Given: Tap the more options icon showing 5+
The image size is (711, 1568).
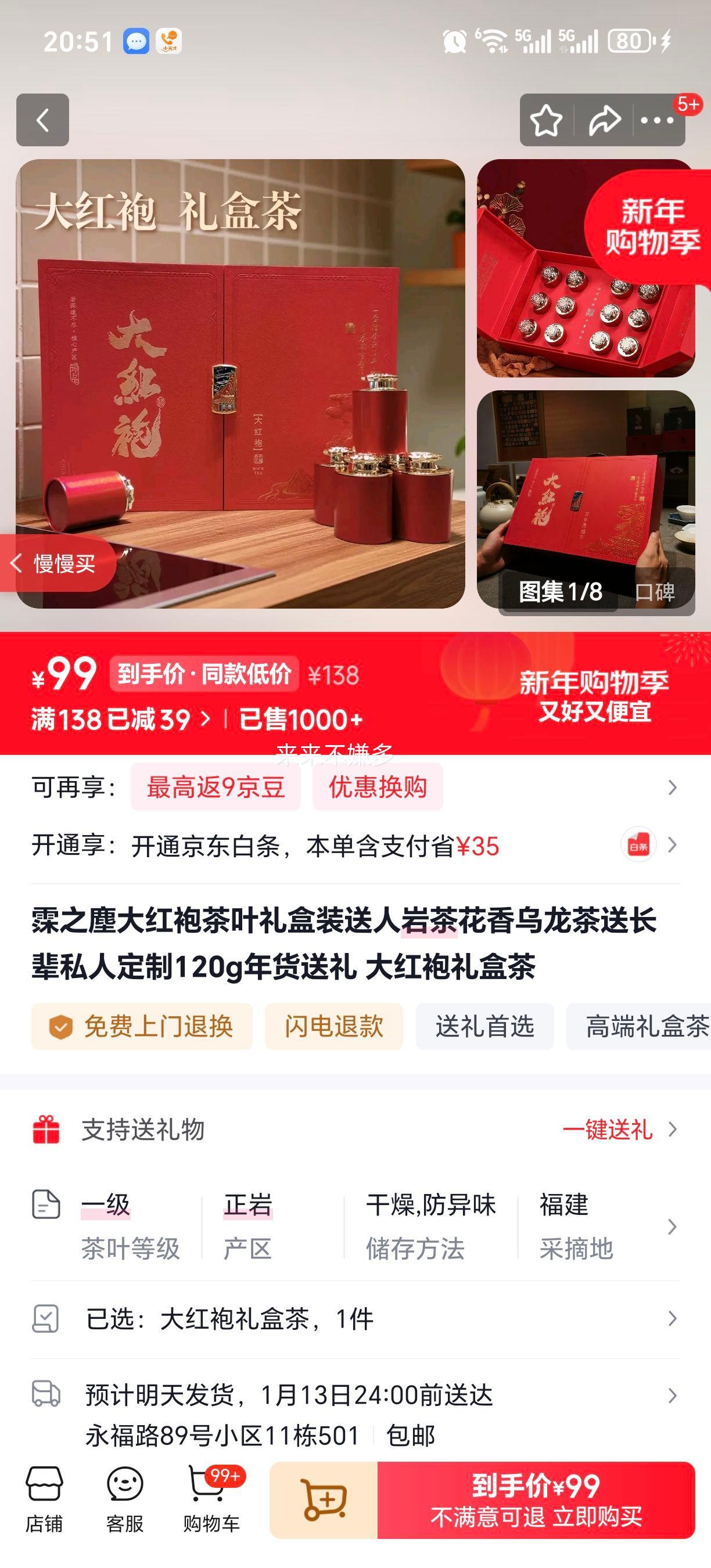Looking at the screenshot, I should (656, 121).
